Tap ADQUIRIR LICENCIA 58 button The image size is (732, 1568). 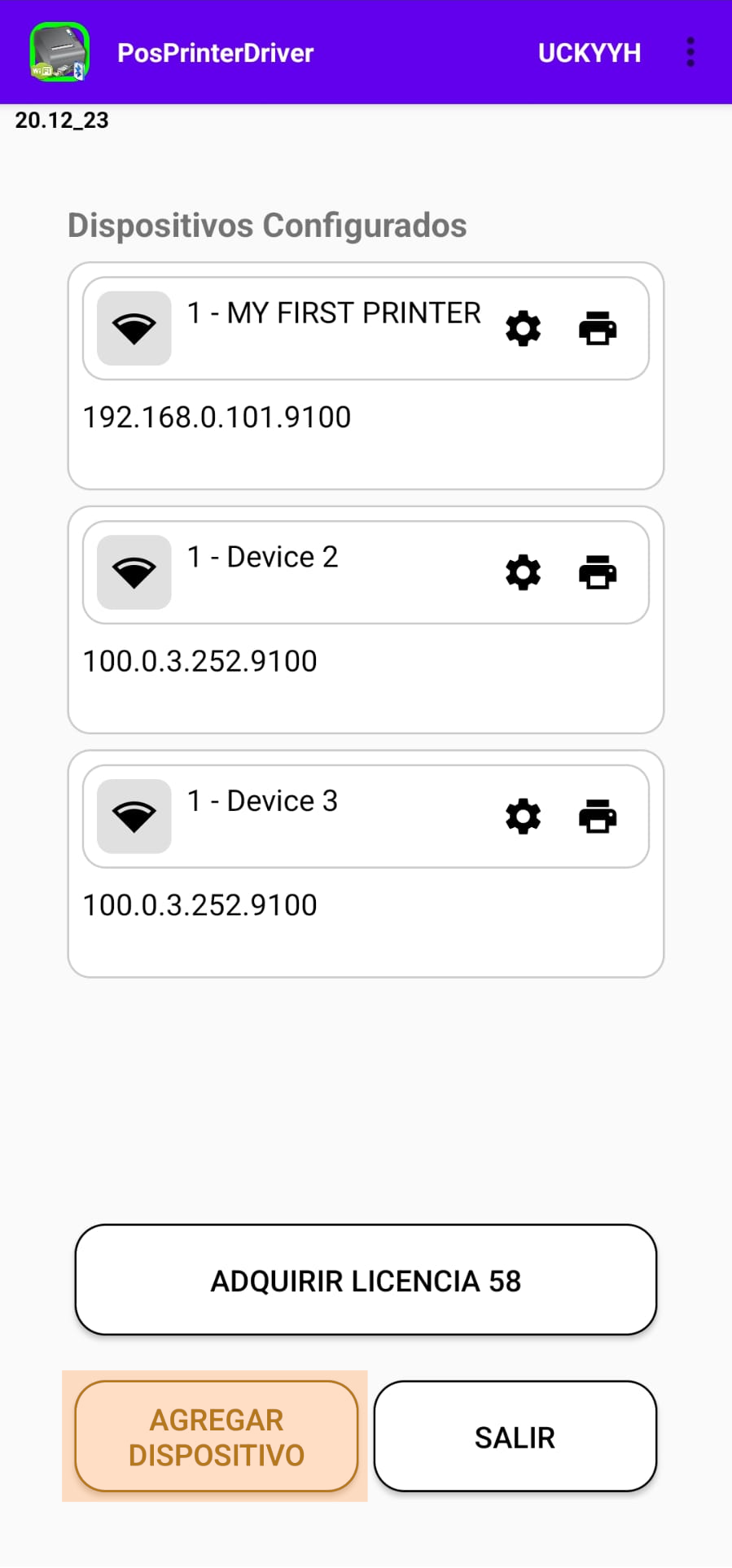tap(366, 1281)
